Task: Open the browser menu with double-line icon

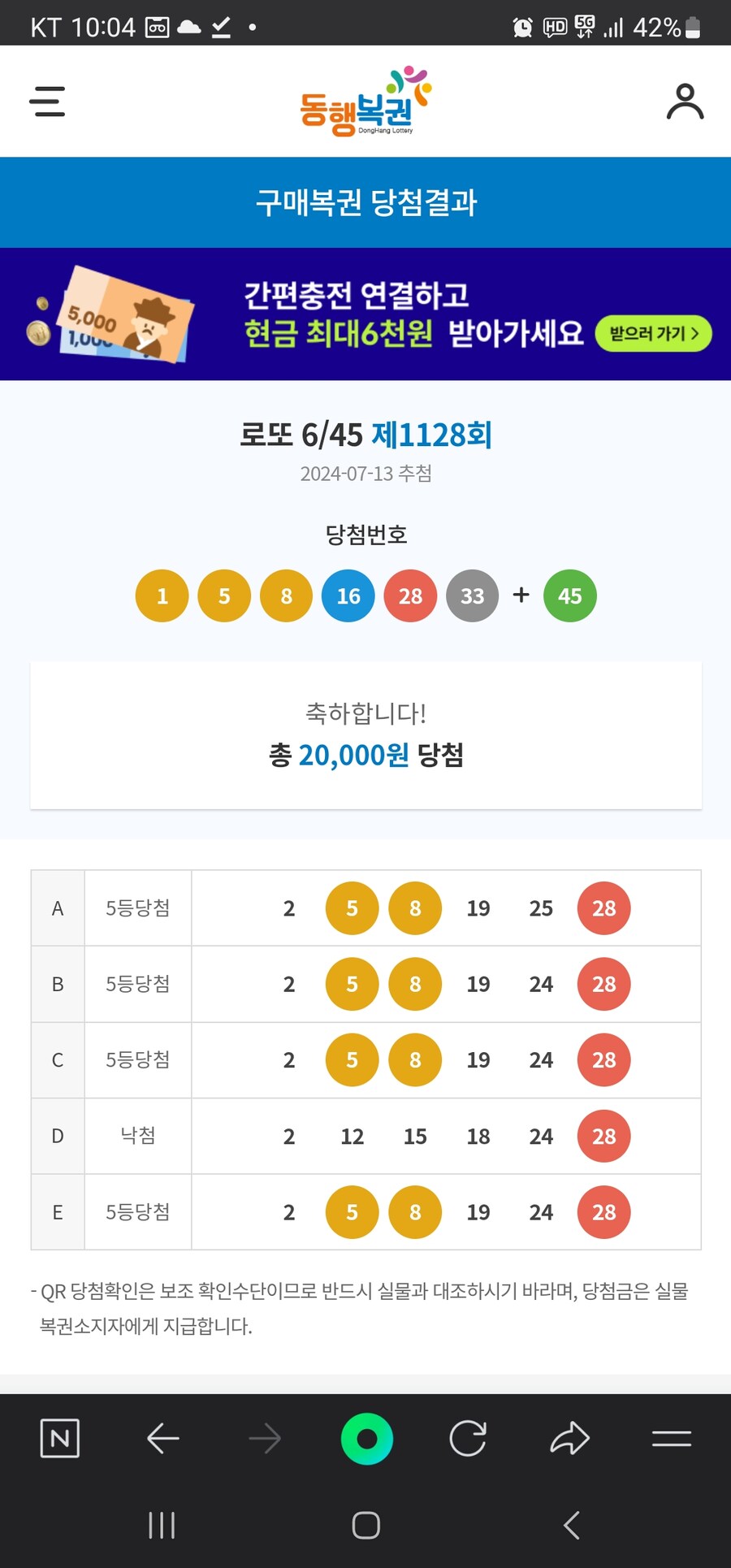Action: pyautogui.click(x=673, y=1439)
